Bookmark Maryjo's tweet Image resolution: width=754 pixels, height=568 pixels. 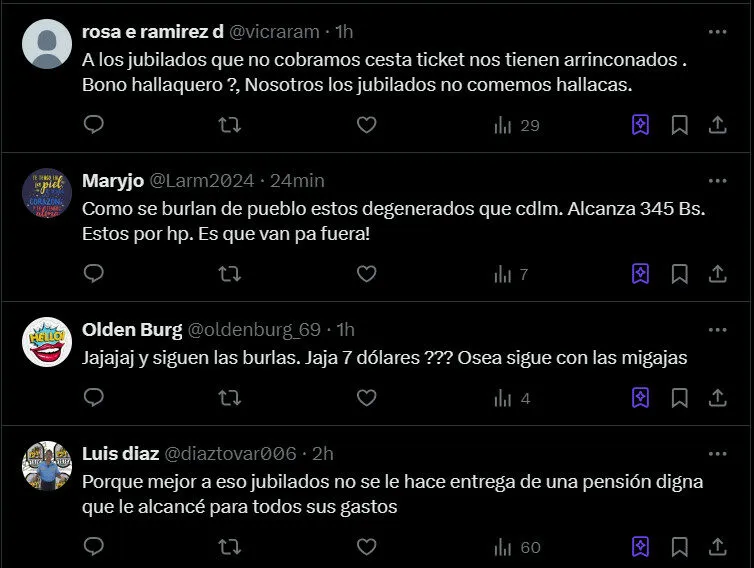click(679, 273)
